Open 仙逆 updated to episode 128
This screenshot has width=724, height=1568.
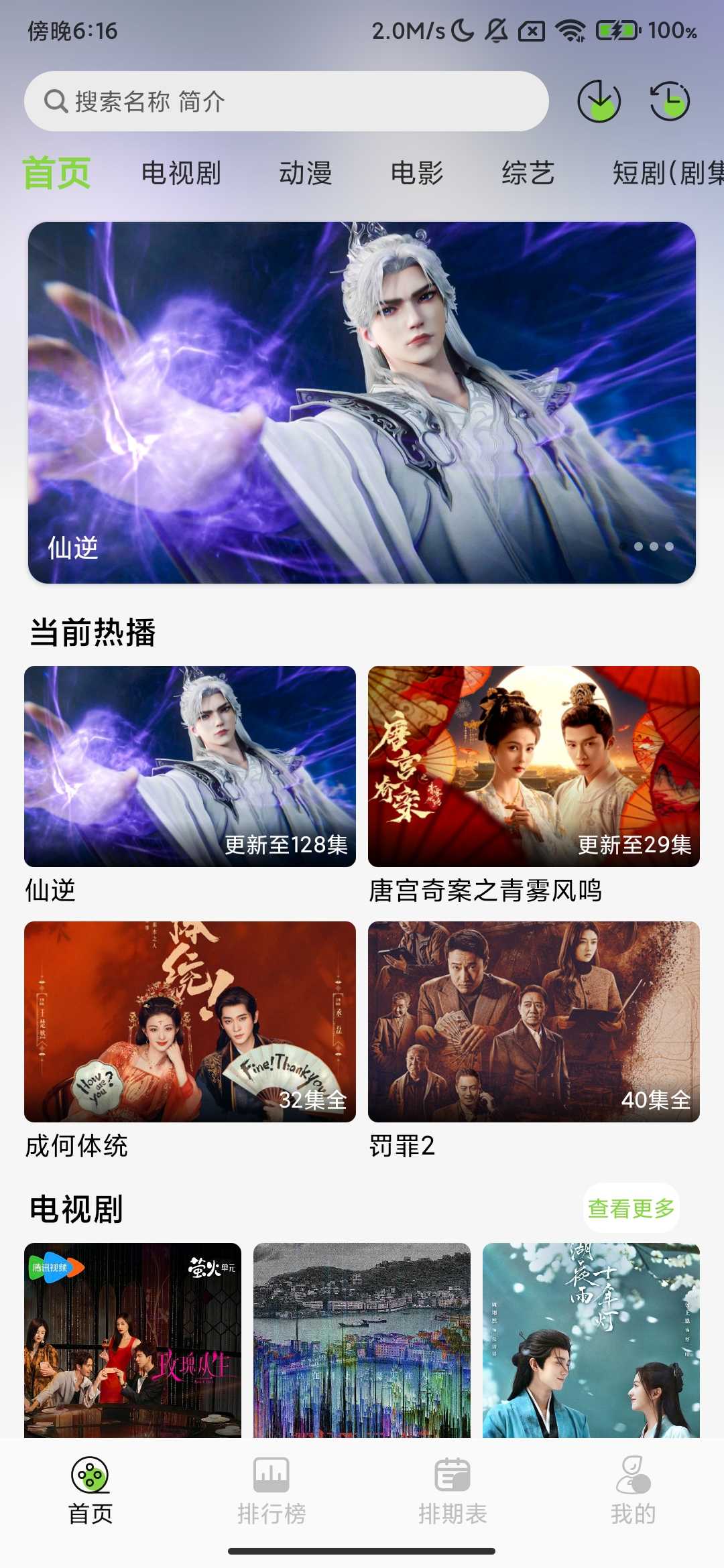pyautogui.click(x=190, y=766)
